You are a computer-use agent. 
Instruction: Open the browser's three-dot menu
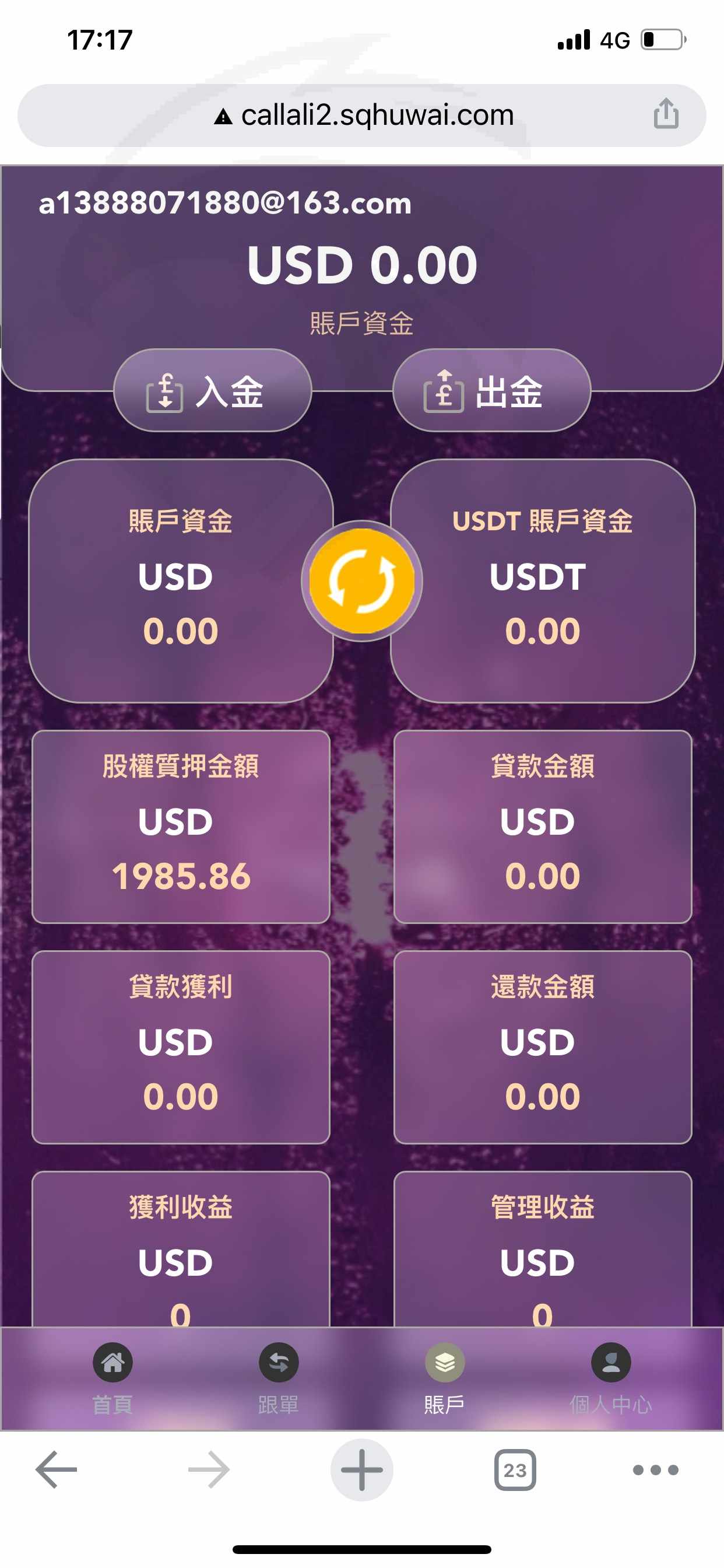(x=655, y=1470)
